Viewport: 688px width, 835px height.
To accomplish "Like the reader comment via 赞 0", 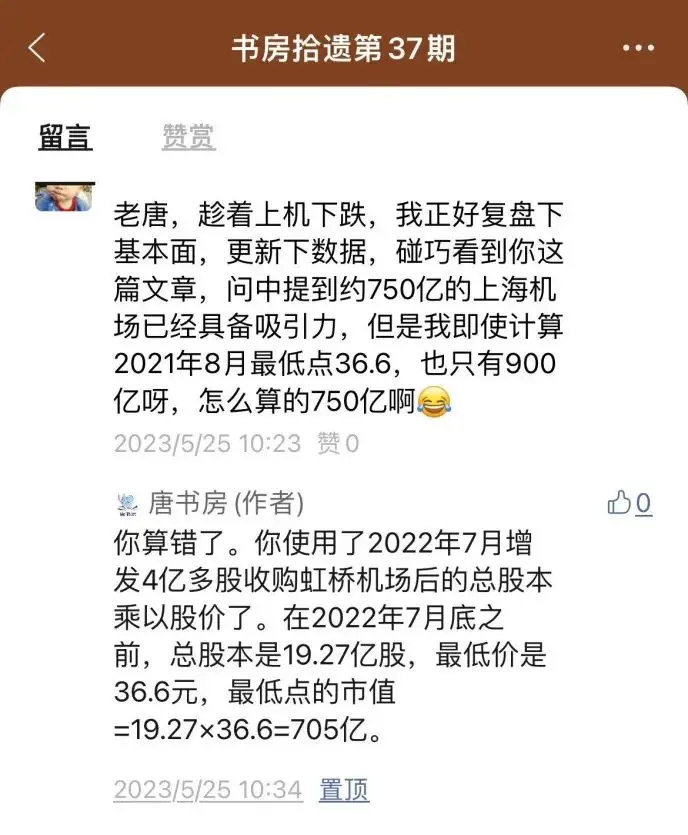I will pyautogui.click(x=338, y=443).
